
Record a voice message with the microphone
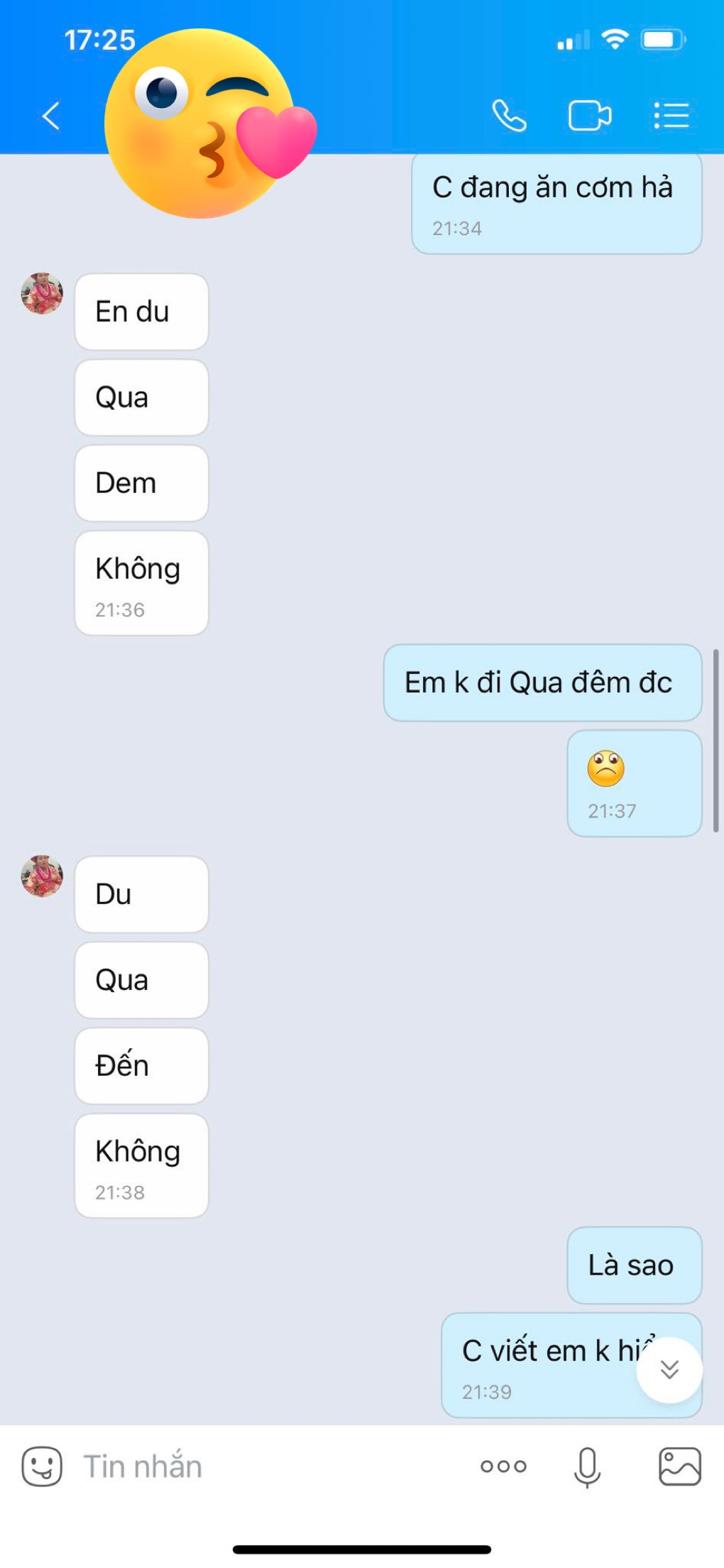587,1467
